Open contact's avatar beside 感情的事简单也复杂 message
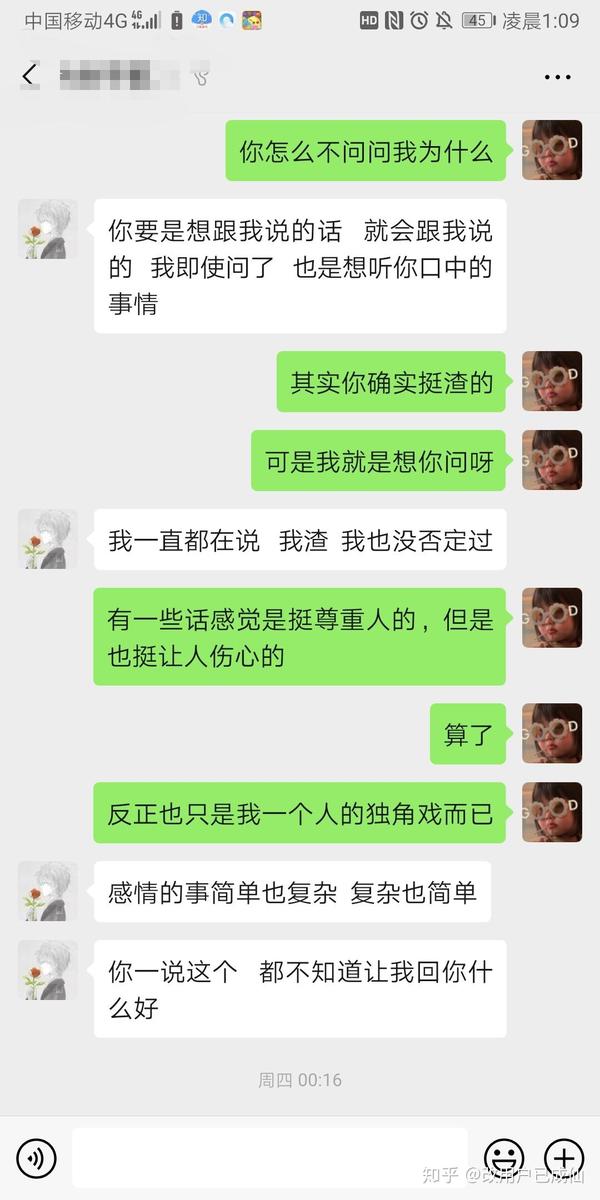The height and width of the screenshot is (1200, 600). [48, 891]
